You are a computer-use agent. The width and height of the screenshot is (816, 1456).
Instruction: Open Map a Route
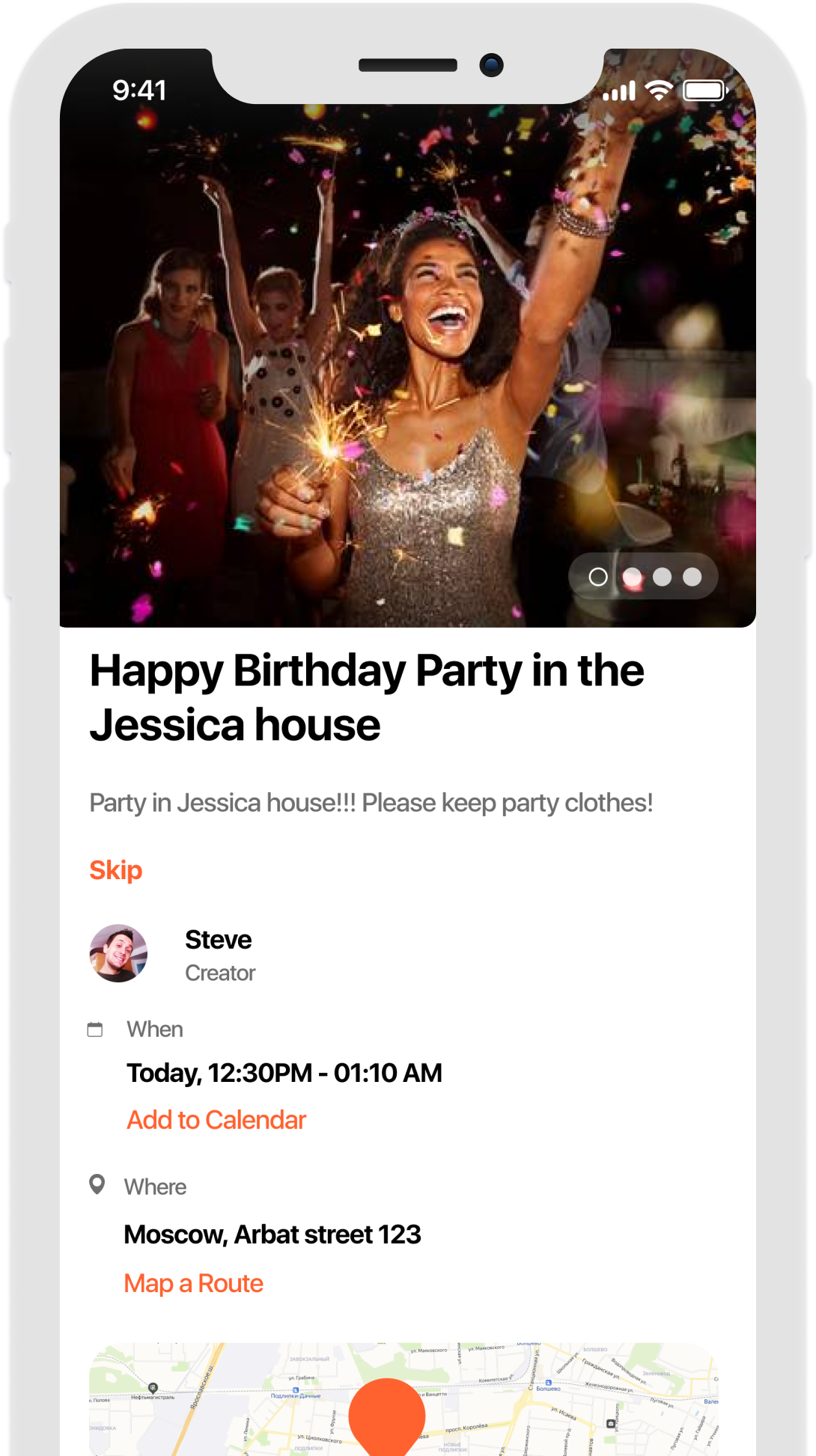tap(193, 1283)
